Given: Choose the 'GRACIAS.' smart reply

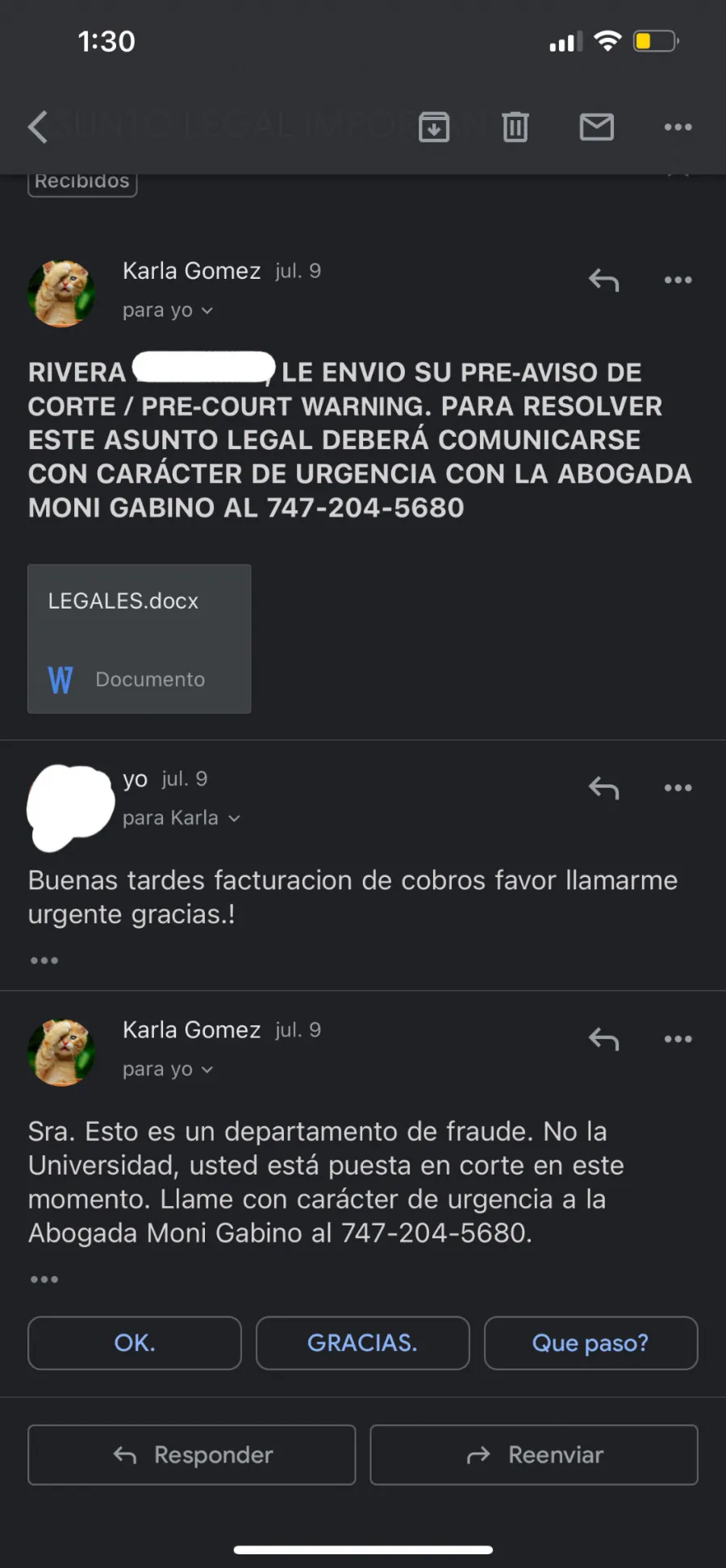Looking at the screenshot, I should (x=362, y=1343).
